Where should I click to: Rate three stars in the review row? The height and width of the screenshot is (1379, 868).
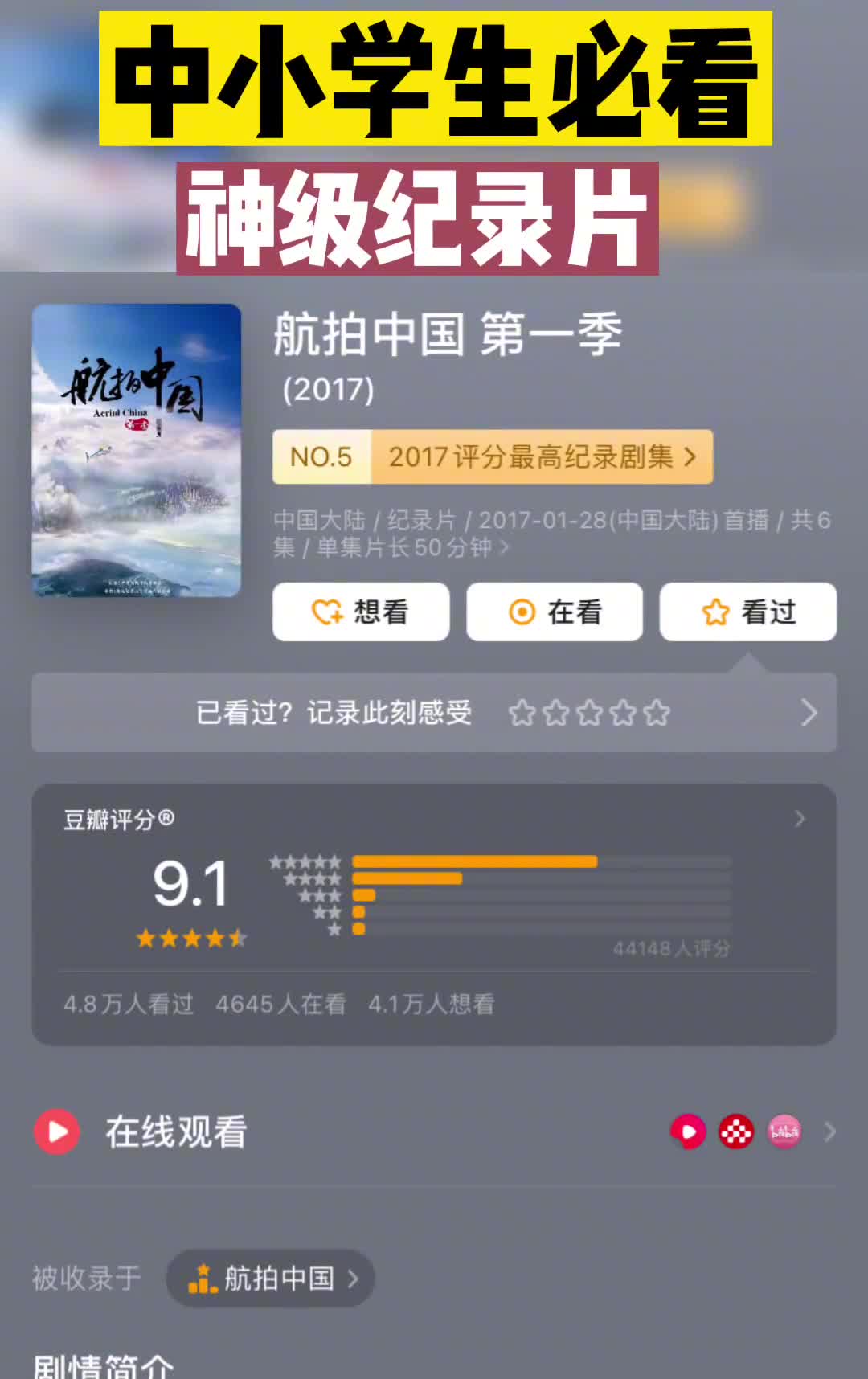pos(589,713)
